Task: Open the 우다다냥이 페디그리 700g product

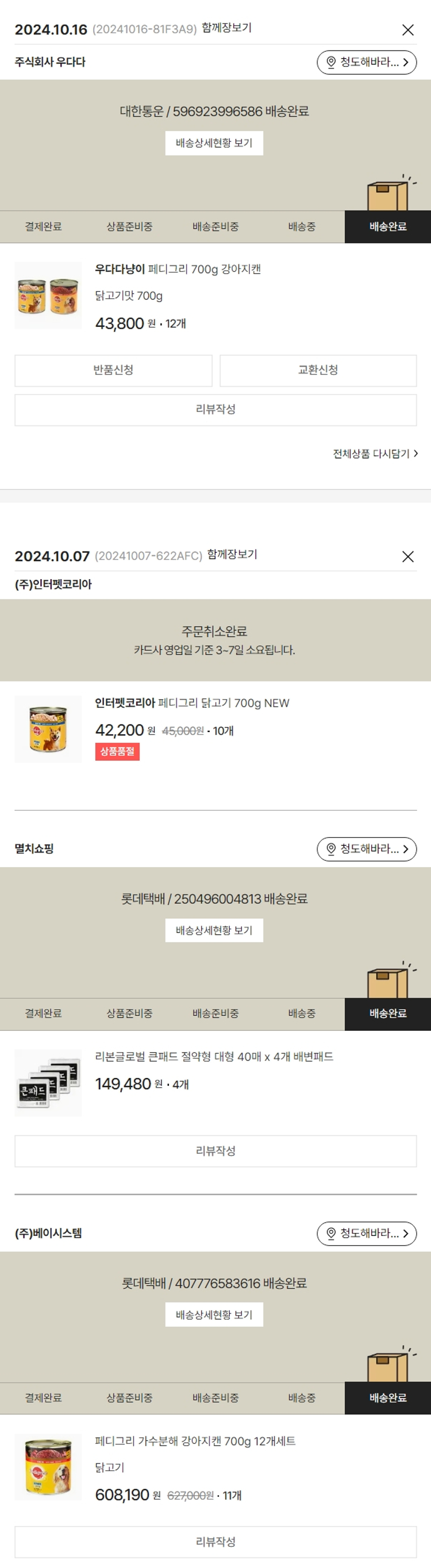Action: (x=178, y=269)
